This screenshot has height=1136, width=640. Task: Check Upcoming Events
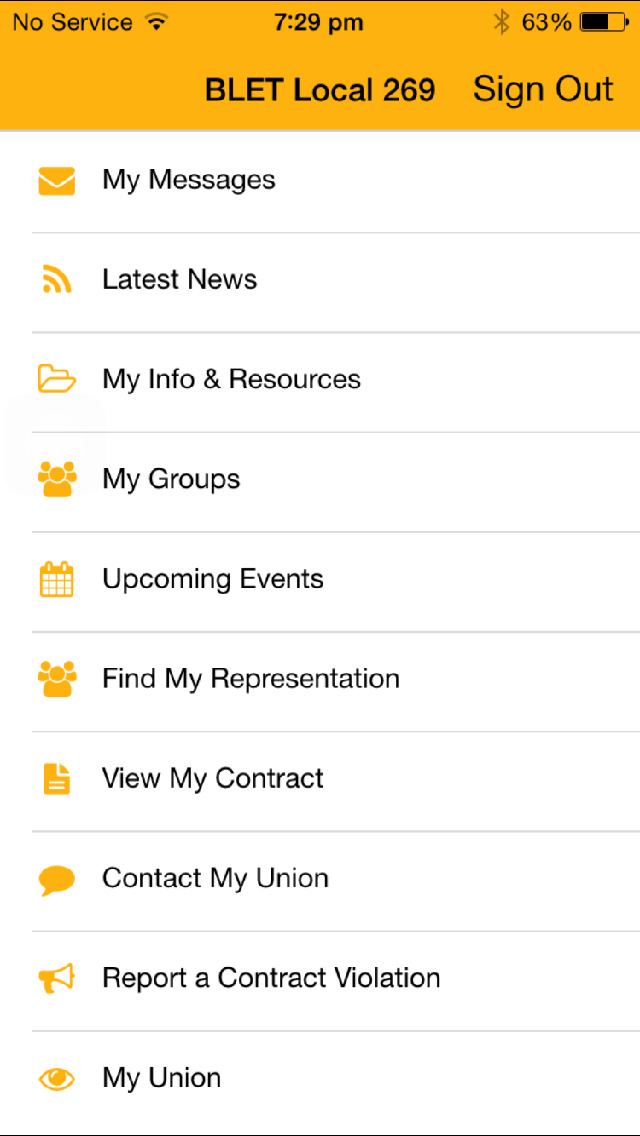320,582
